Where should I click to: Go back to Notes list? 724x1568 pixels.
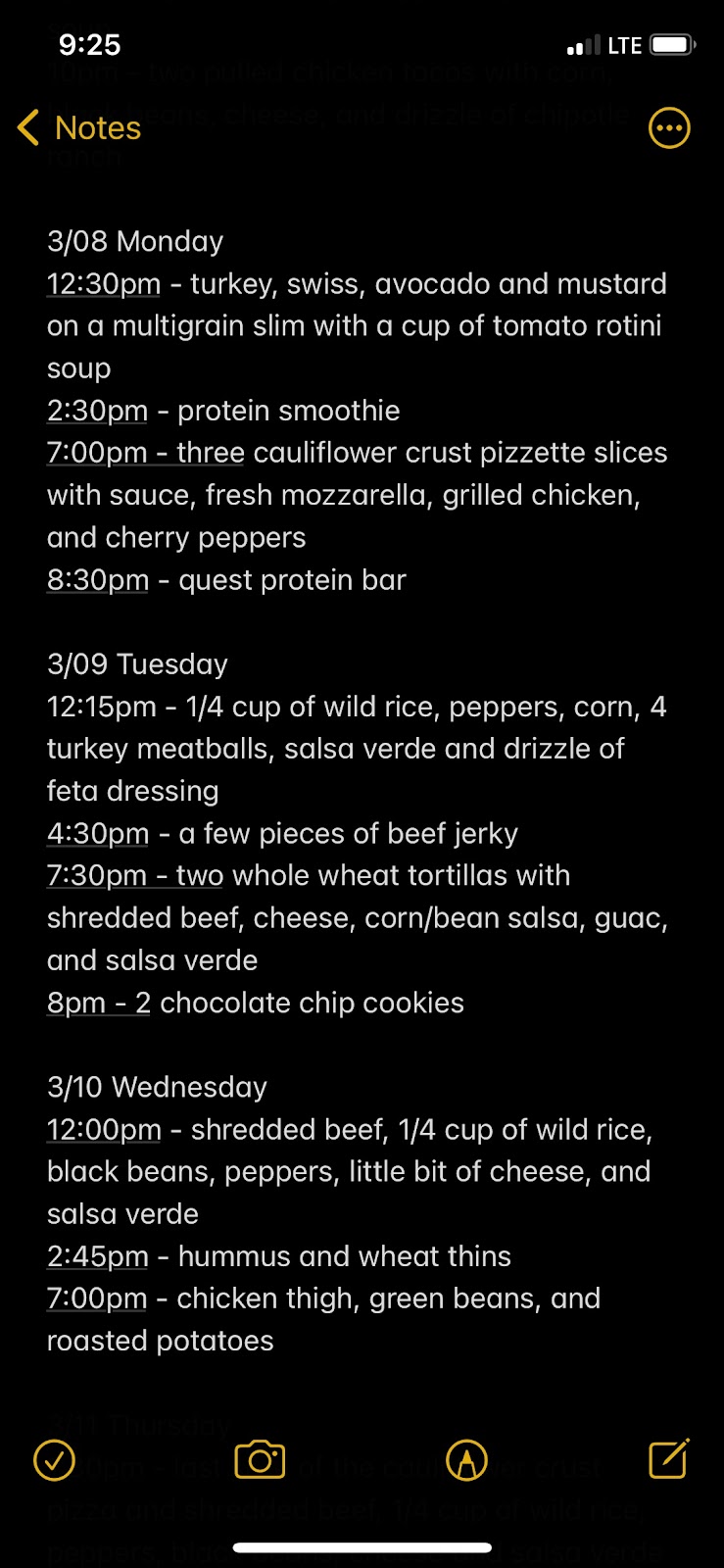click(x=79, y=127)
